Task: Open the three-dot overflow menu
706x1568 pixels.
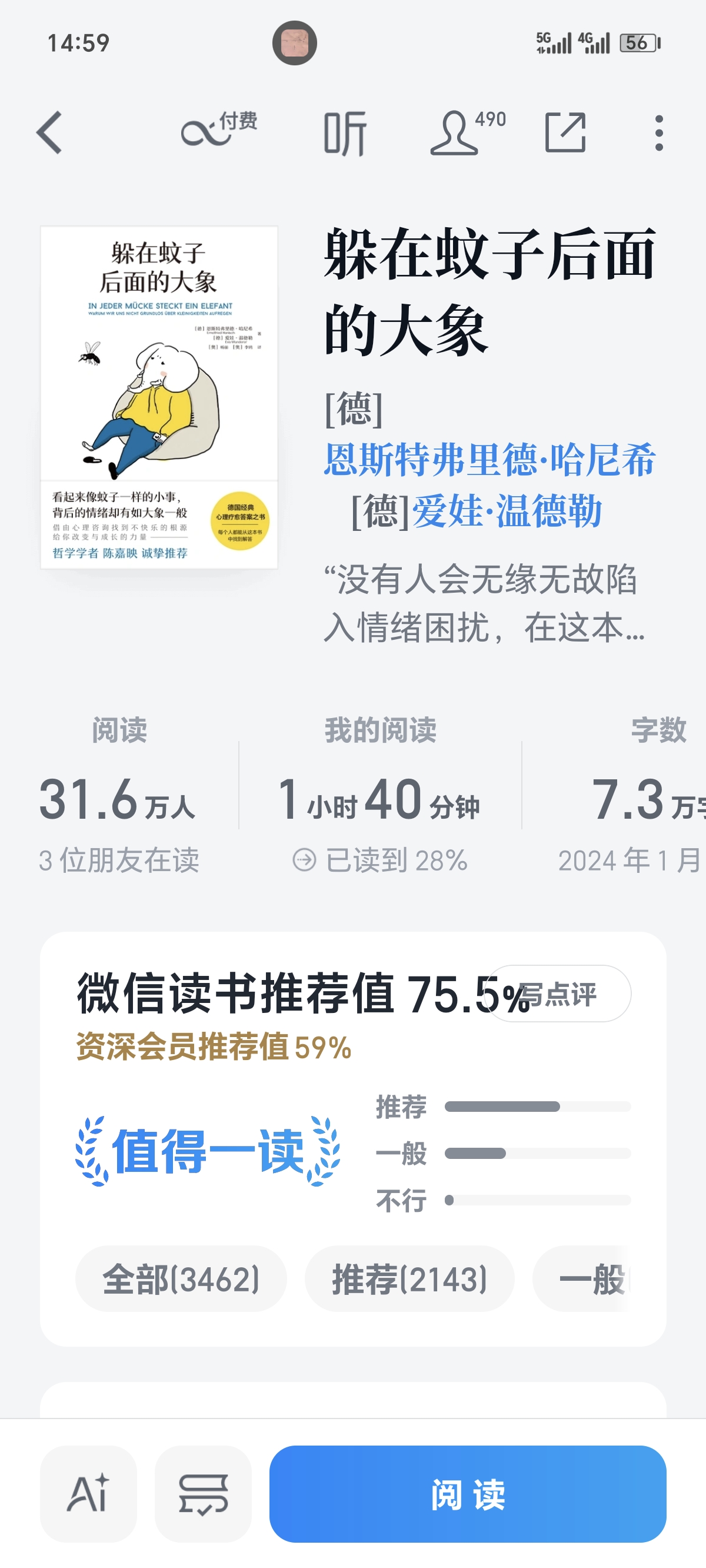Action: click(658, 132)
